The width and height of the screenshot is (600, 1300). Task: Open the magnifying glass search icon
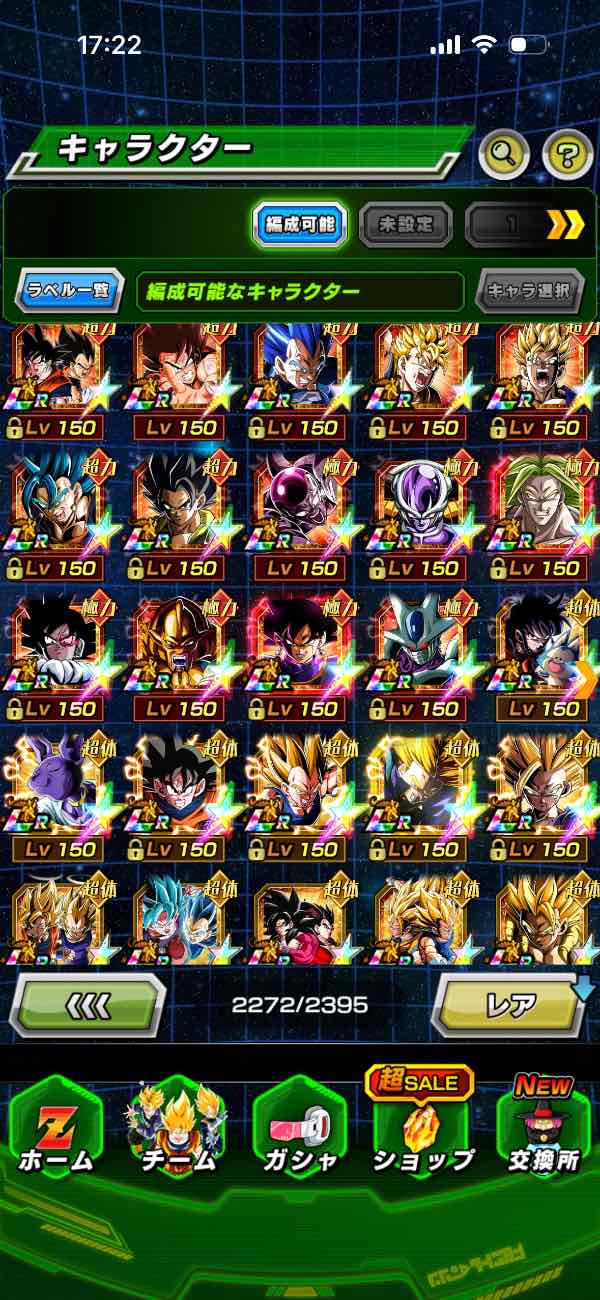pyautogui.click(x=504, y=153)
